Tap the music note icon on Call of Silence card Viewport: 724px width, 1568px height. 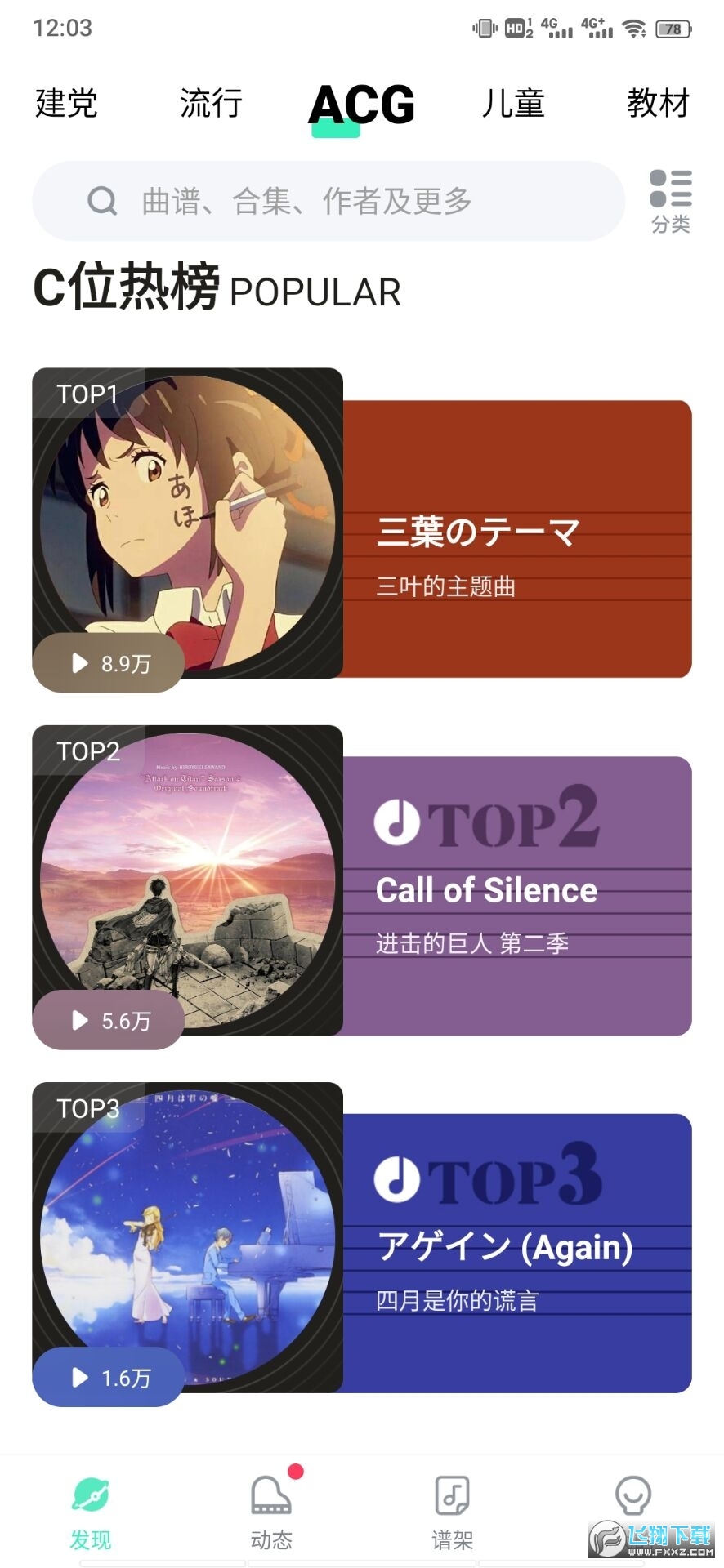(x=396, y=822)
